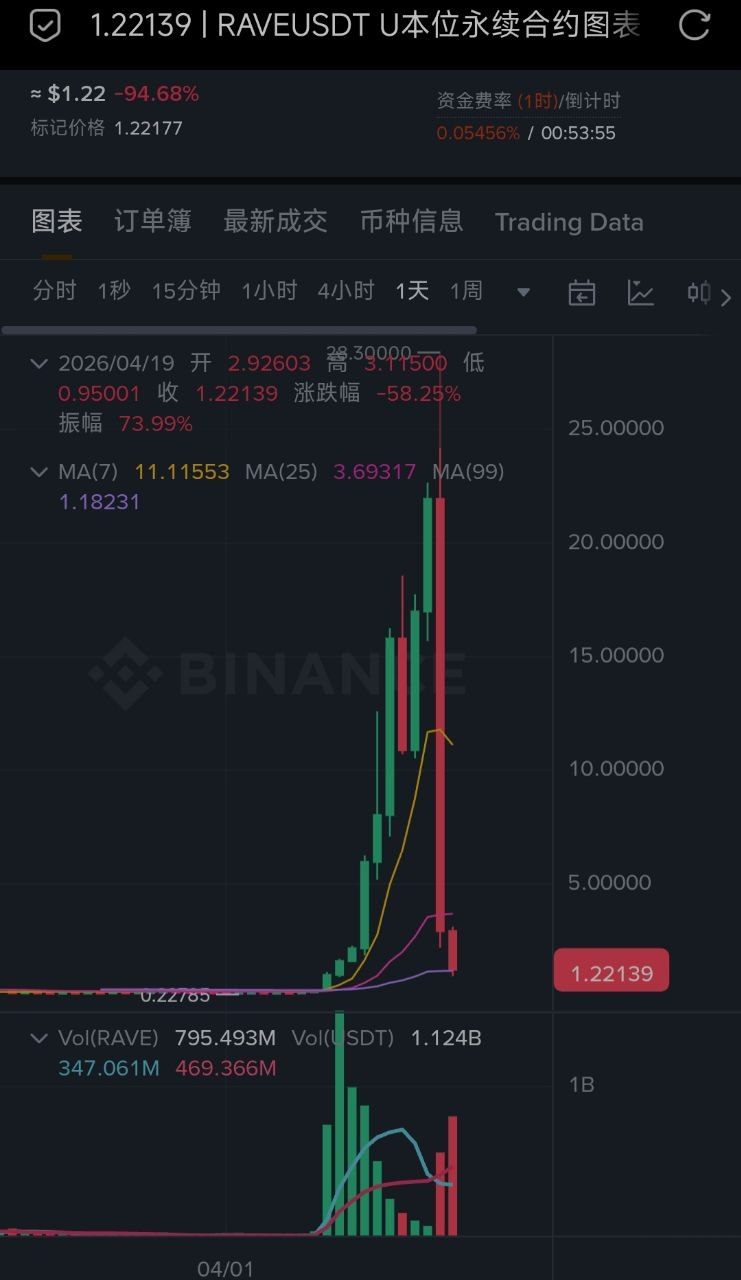Collapse the candle data row chevron

click(x=39, y=363)
